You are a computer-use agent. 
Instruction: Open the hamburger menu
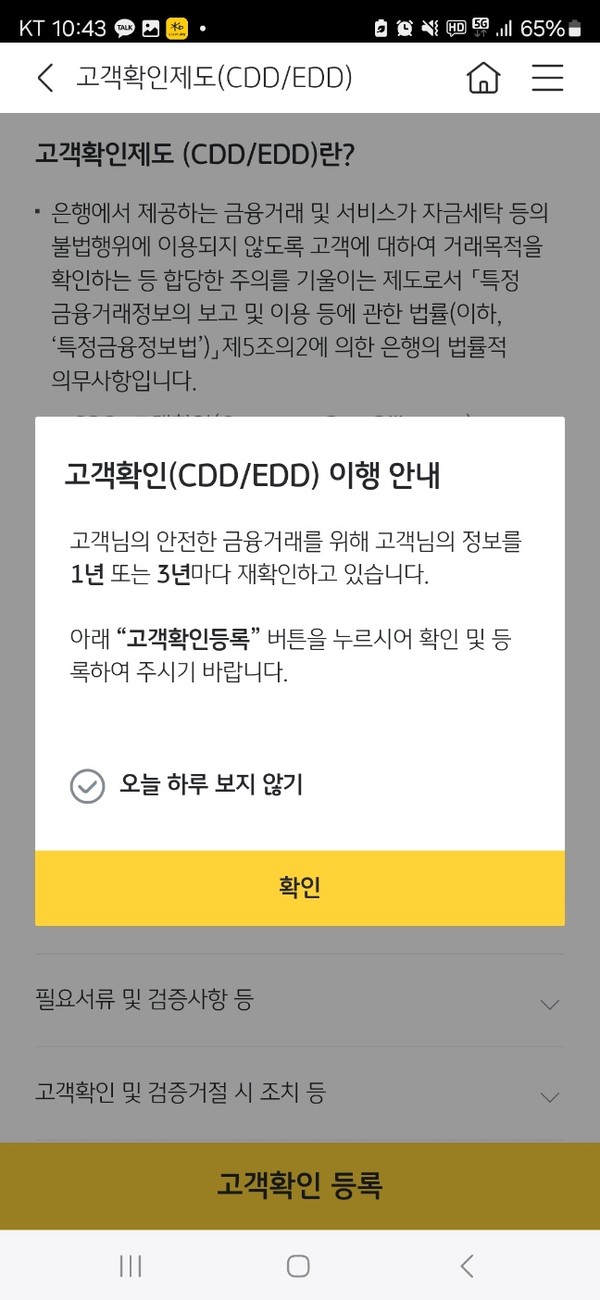(x=547, y=78)
